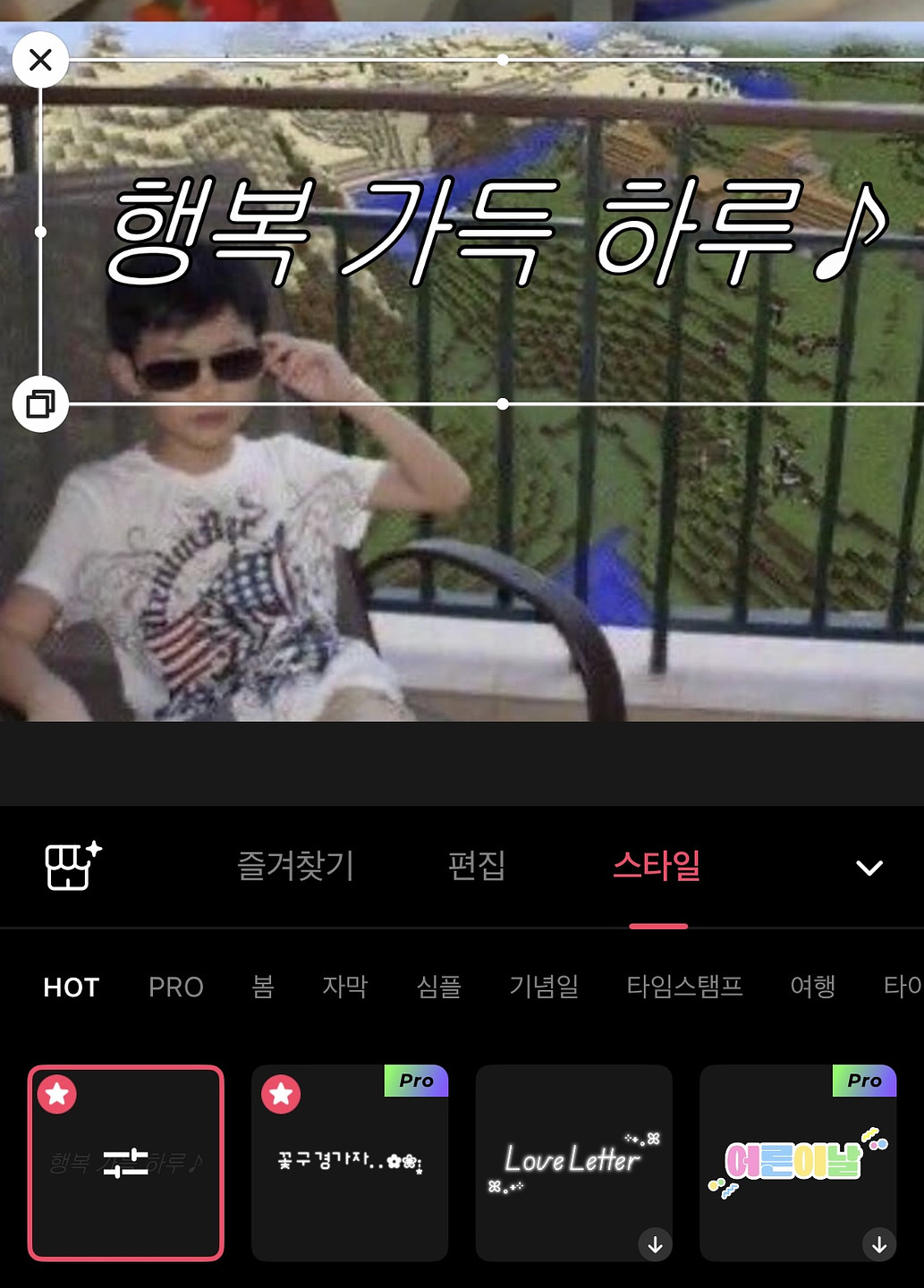Switch to the 즐겨찾기 tab

[295, 866]
